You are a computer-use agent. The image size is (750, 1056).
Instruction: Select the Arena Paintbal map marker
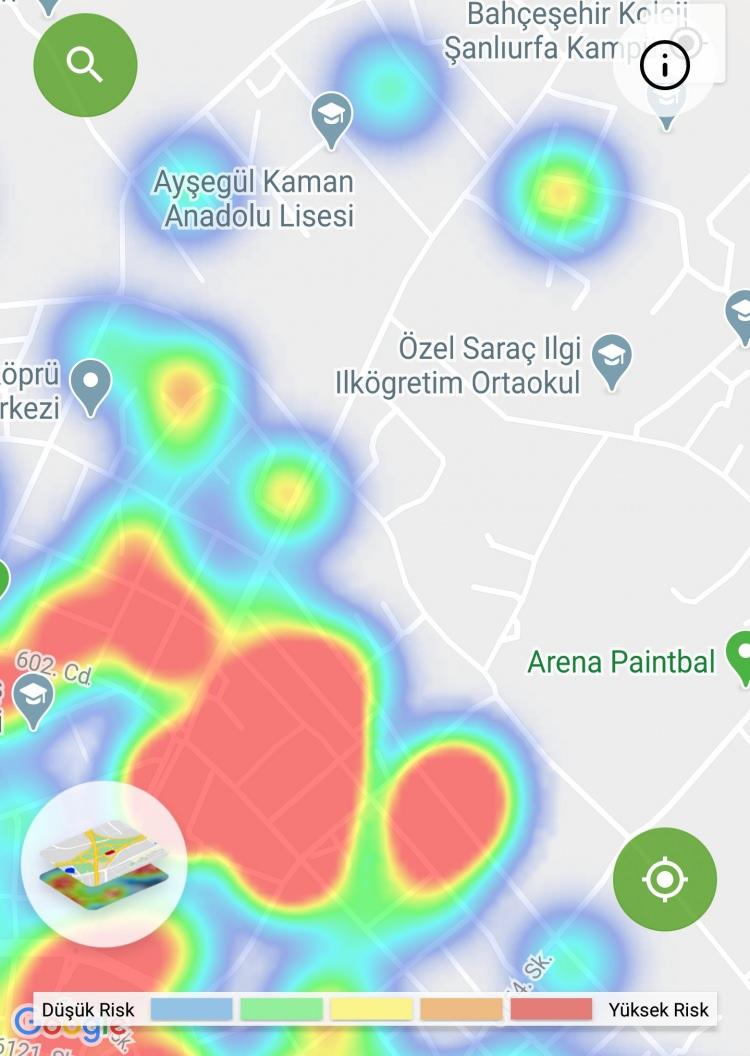tap(740, 657)
